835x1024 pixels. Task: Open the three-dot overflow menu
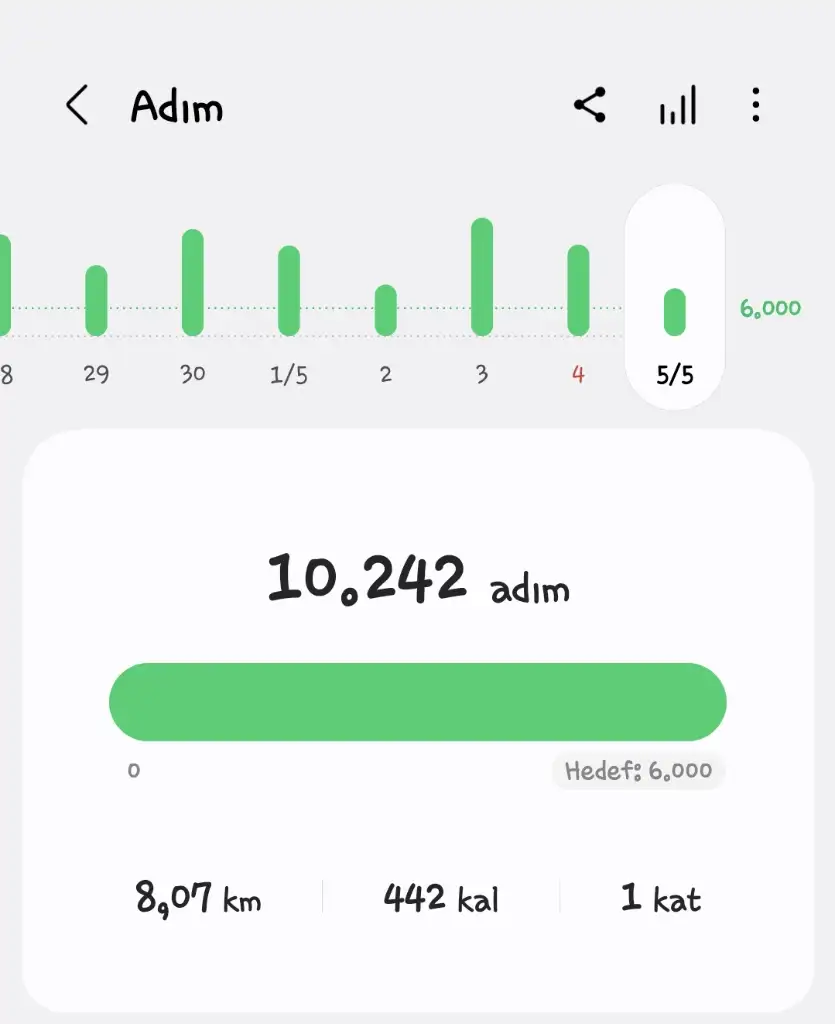756,105
